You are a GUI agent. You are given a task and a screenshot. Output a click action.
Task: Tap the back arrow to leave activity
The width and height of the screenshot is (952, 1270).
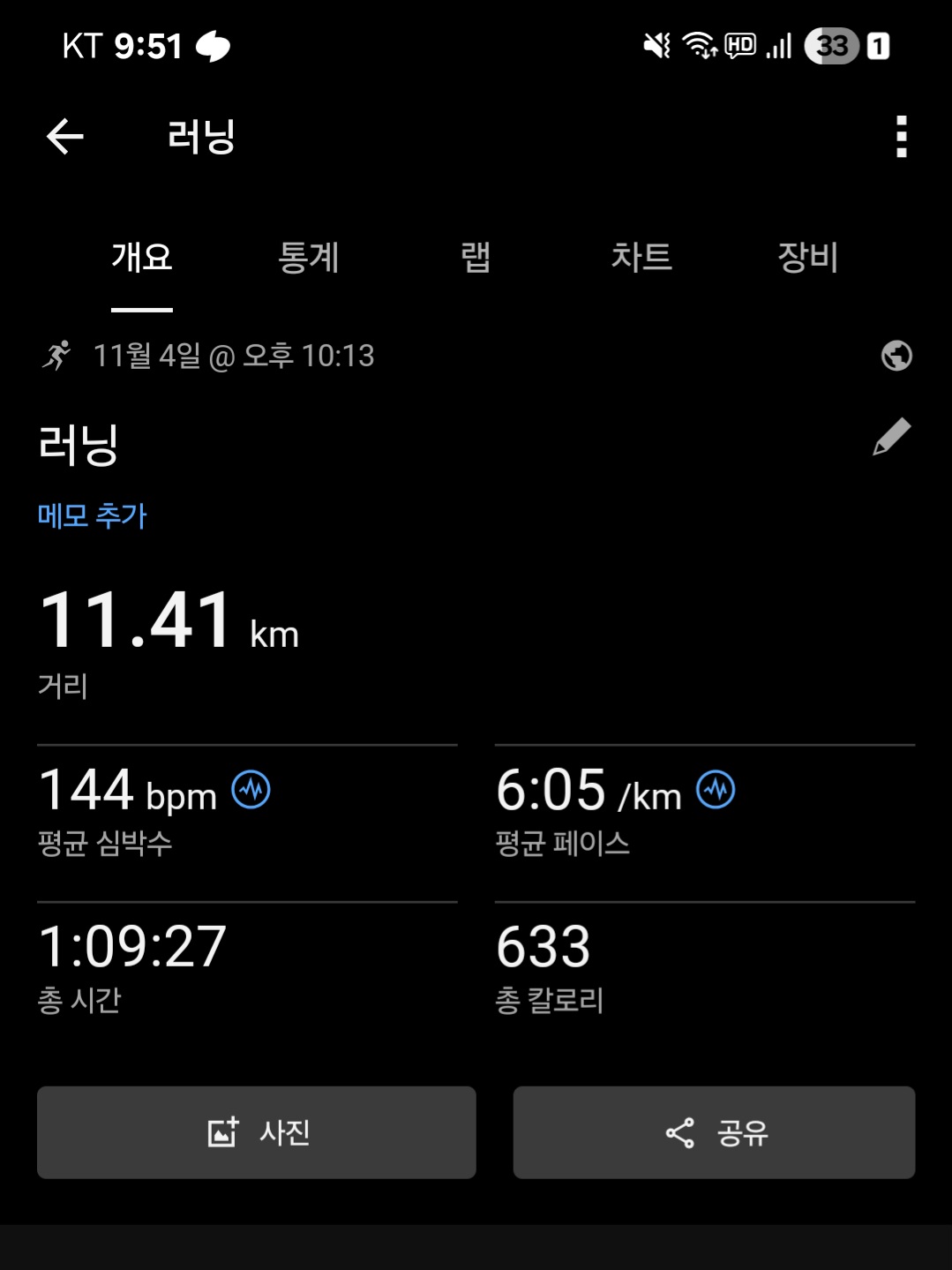coord(63,134)
